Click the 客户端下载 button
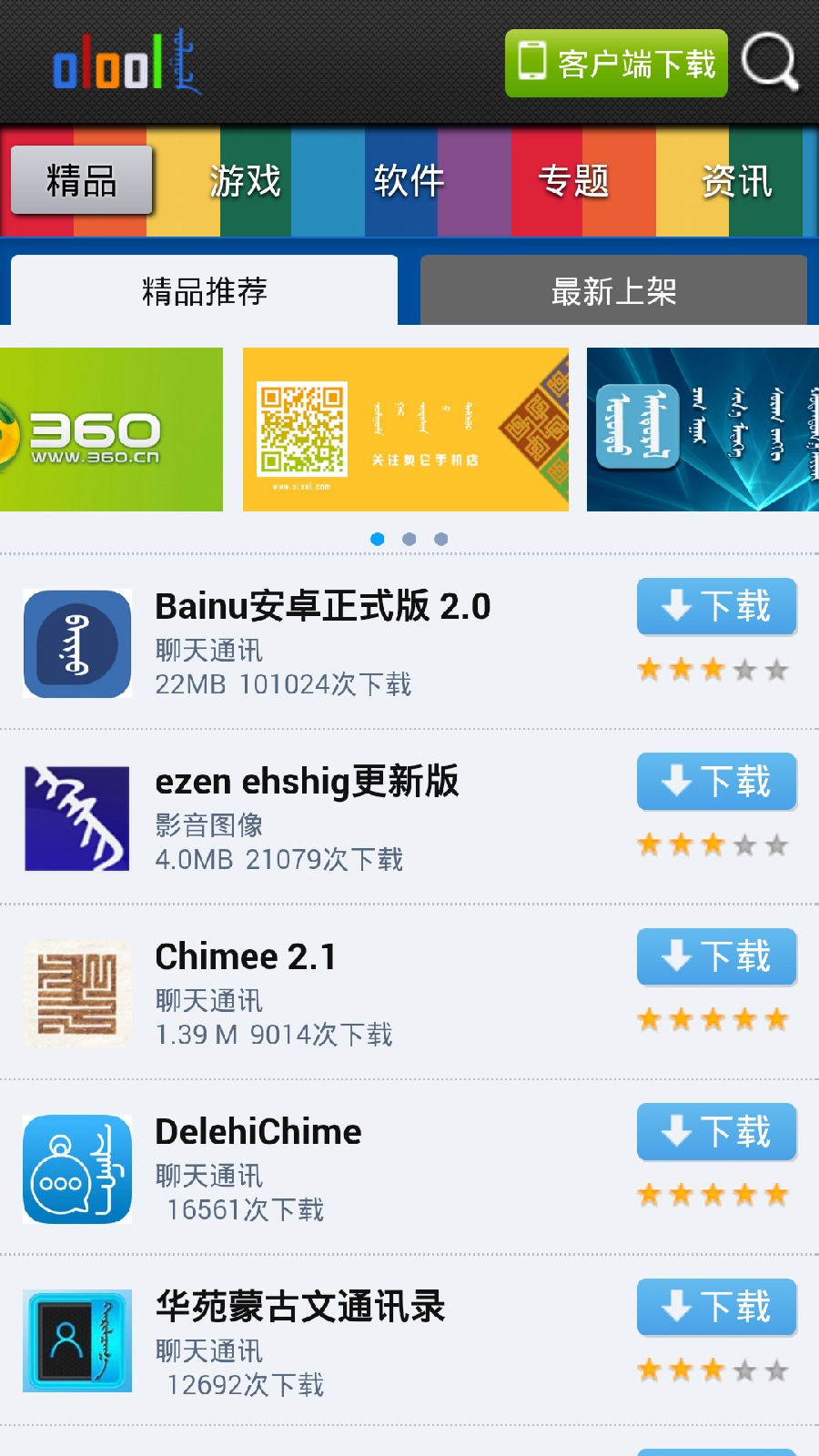This screenshot has height=1456, width=819. 616,64
